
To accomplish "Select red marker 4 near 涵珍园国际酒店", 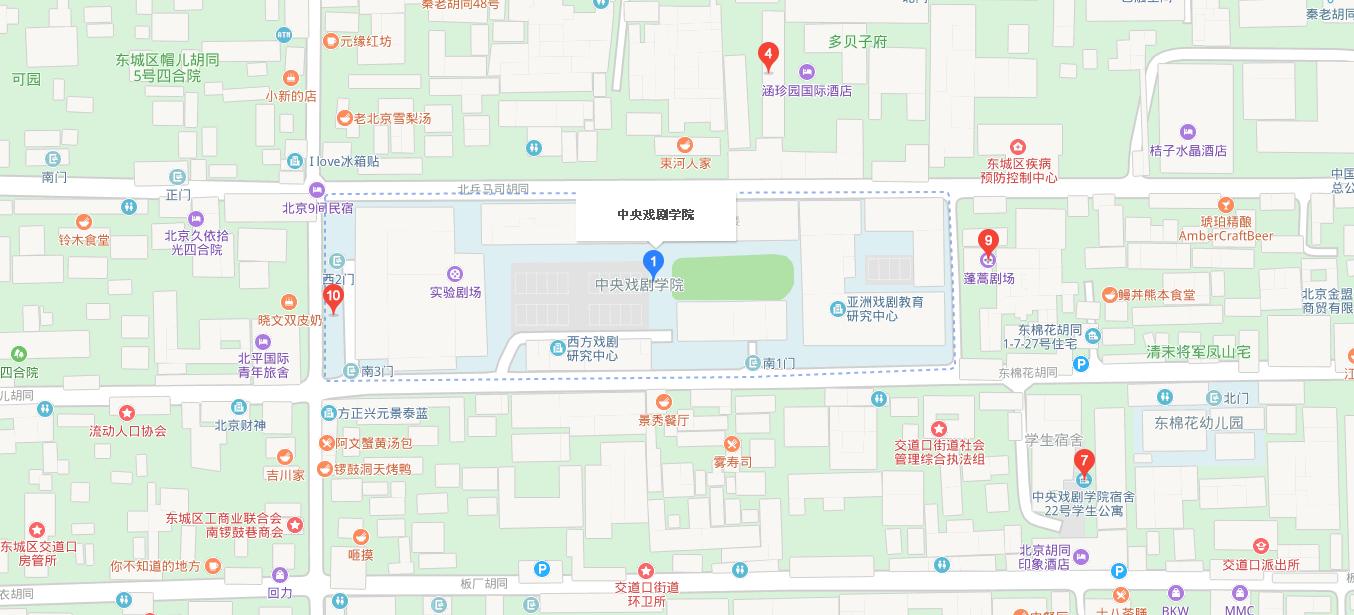I will coord(768,56).
